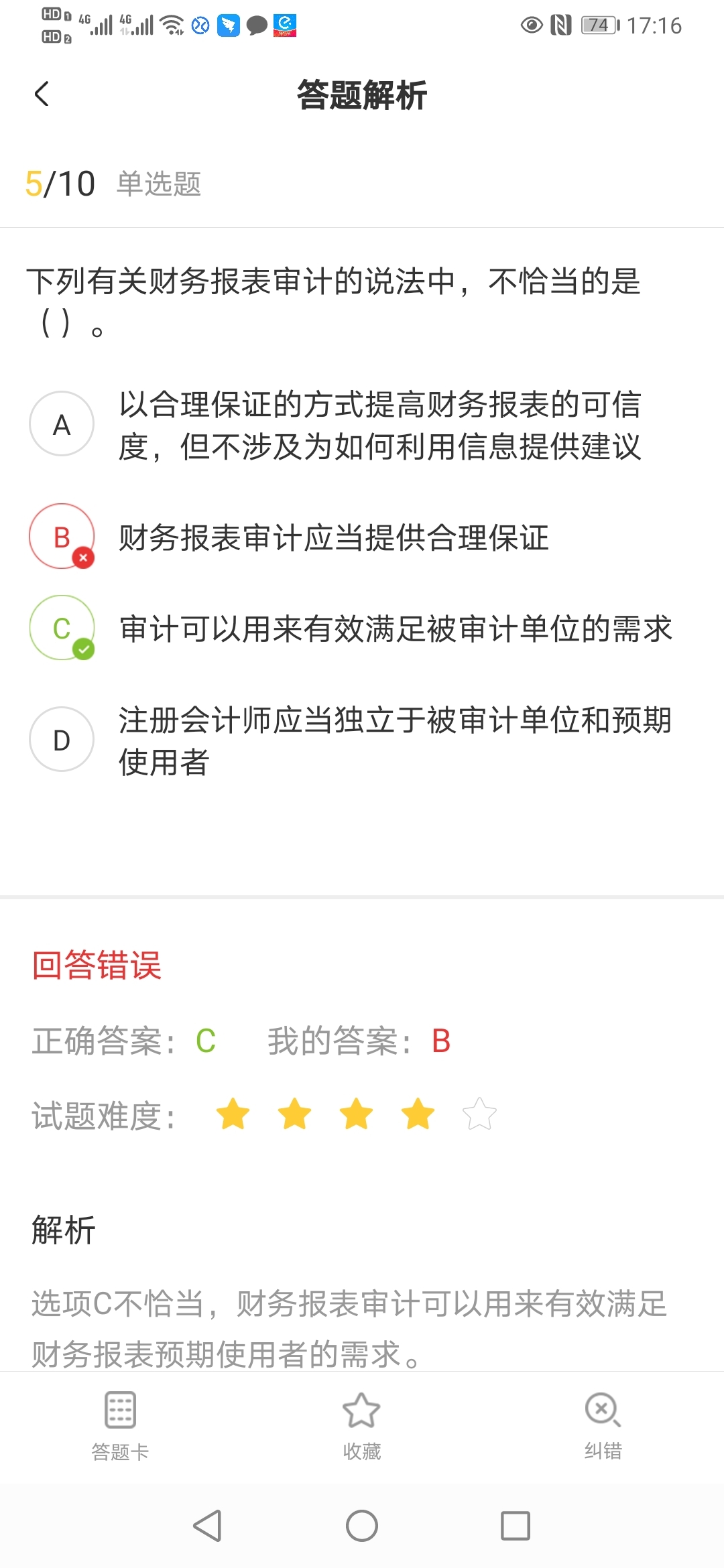The width and height of the screenshot is (724, 1568).
Task: Open the 答题卡 answer sheet
Action: coord(121,1424)
